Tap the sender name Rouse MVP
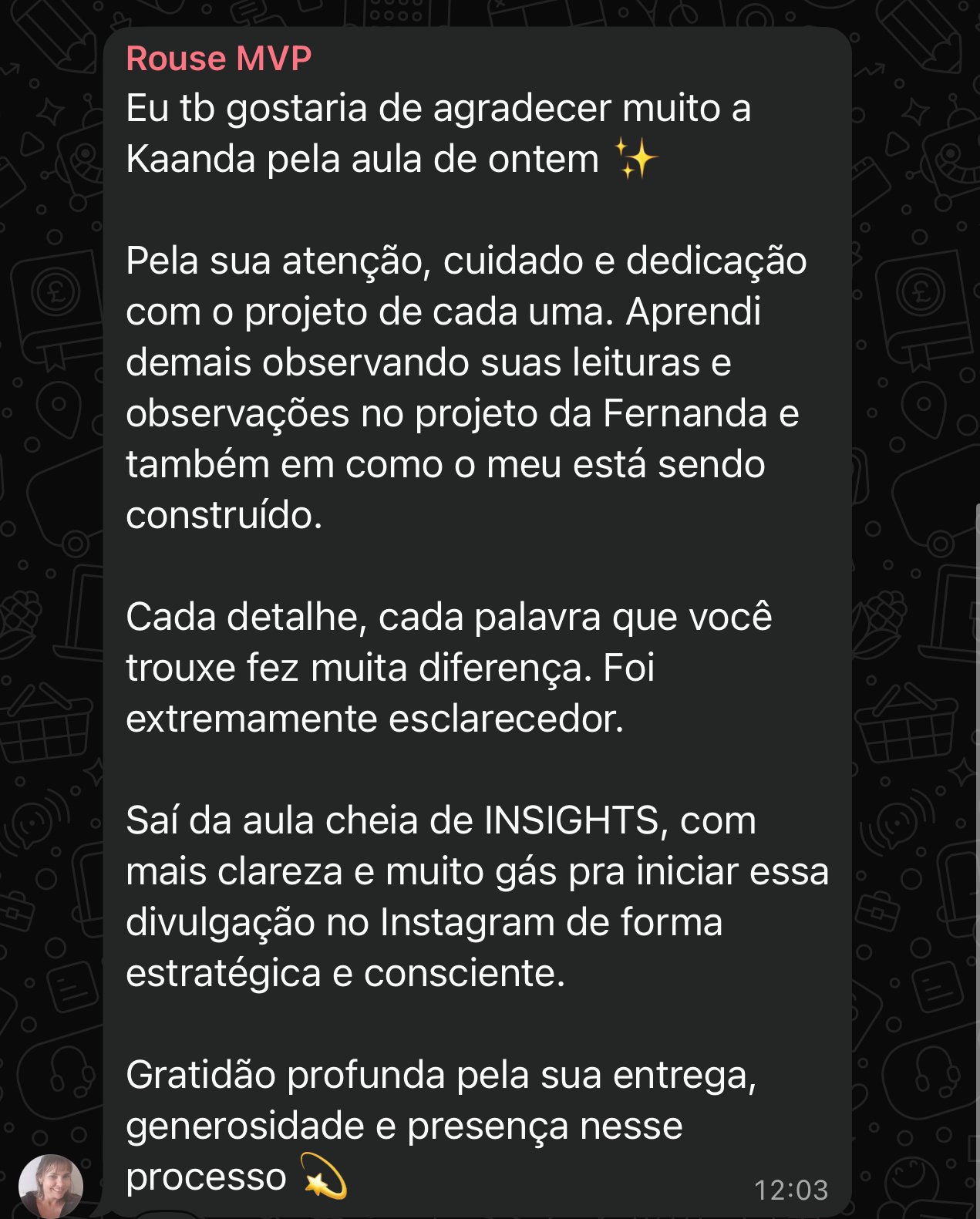 [219, 59]
